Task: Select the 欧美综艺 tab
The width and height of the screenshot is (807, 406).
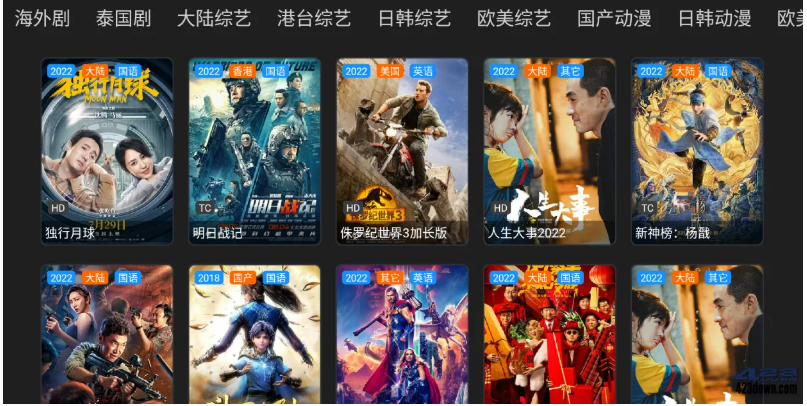Action: click(514, 19)
